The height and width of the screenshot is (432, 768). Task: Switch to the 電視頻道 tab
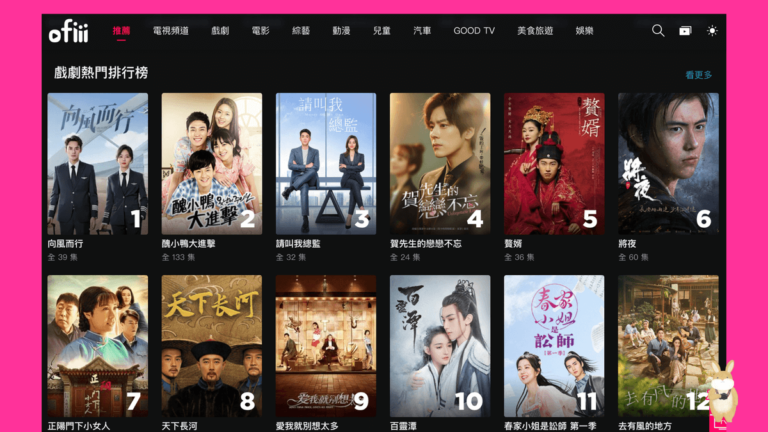(169, 31)
